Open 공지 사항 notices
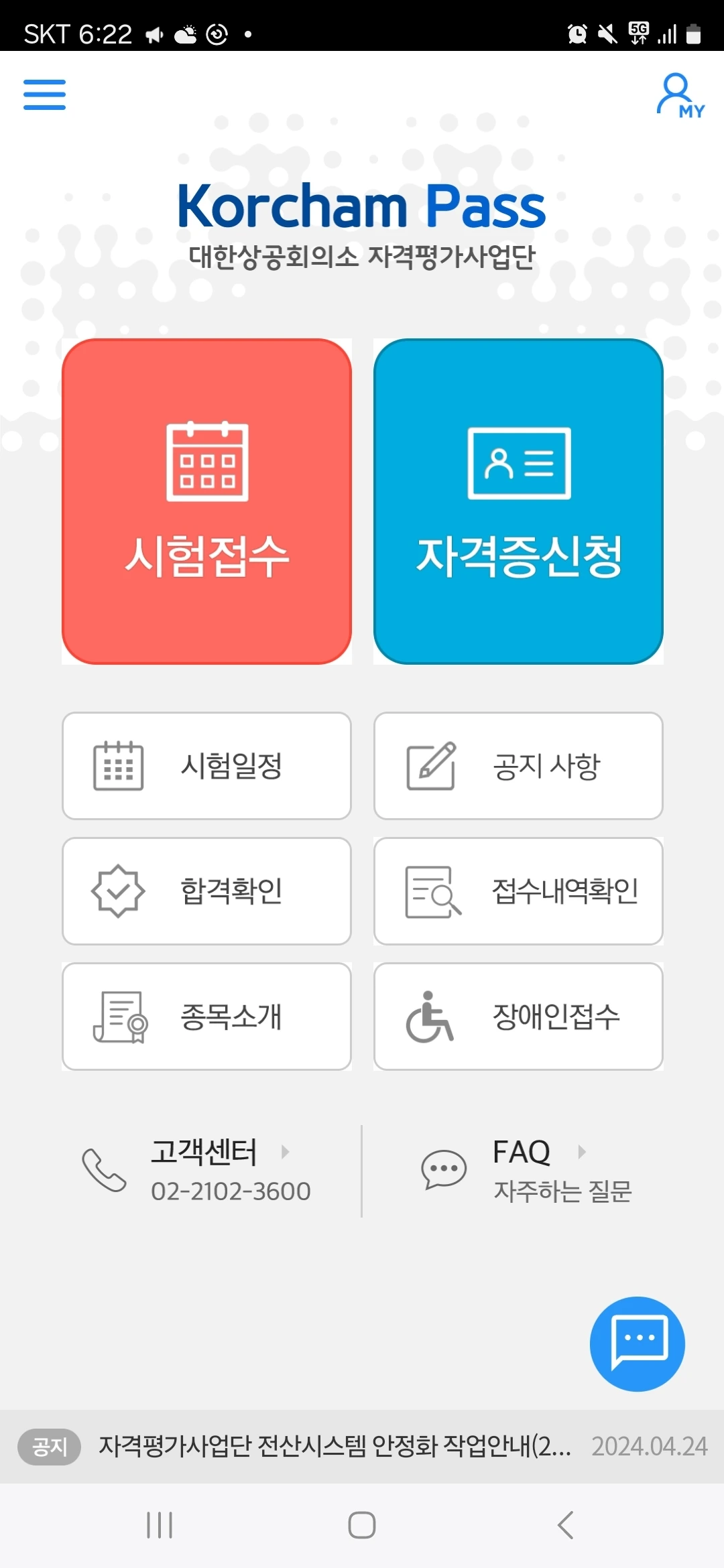 [518, 766]
